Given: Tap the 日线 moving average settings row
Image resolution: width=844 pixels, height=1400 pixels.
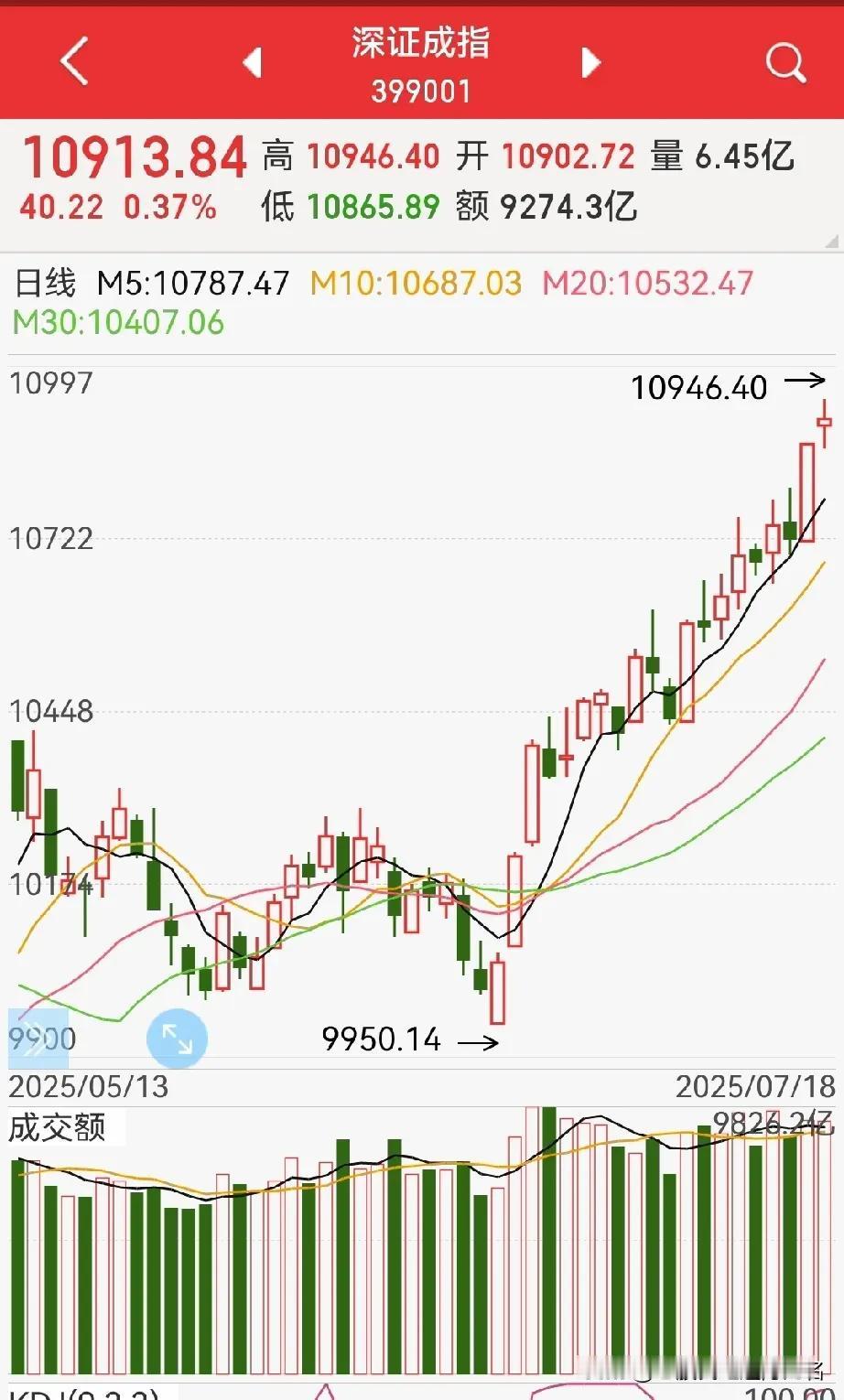Looking at the screenshot, I should pos(422,302).
